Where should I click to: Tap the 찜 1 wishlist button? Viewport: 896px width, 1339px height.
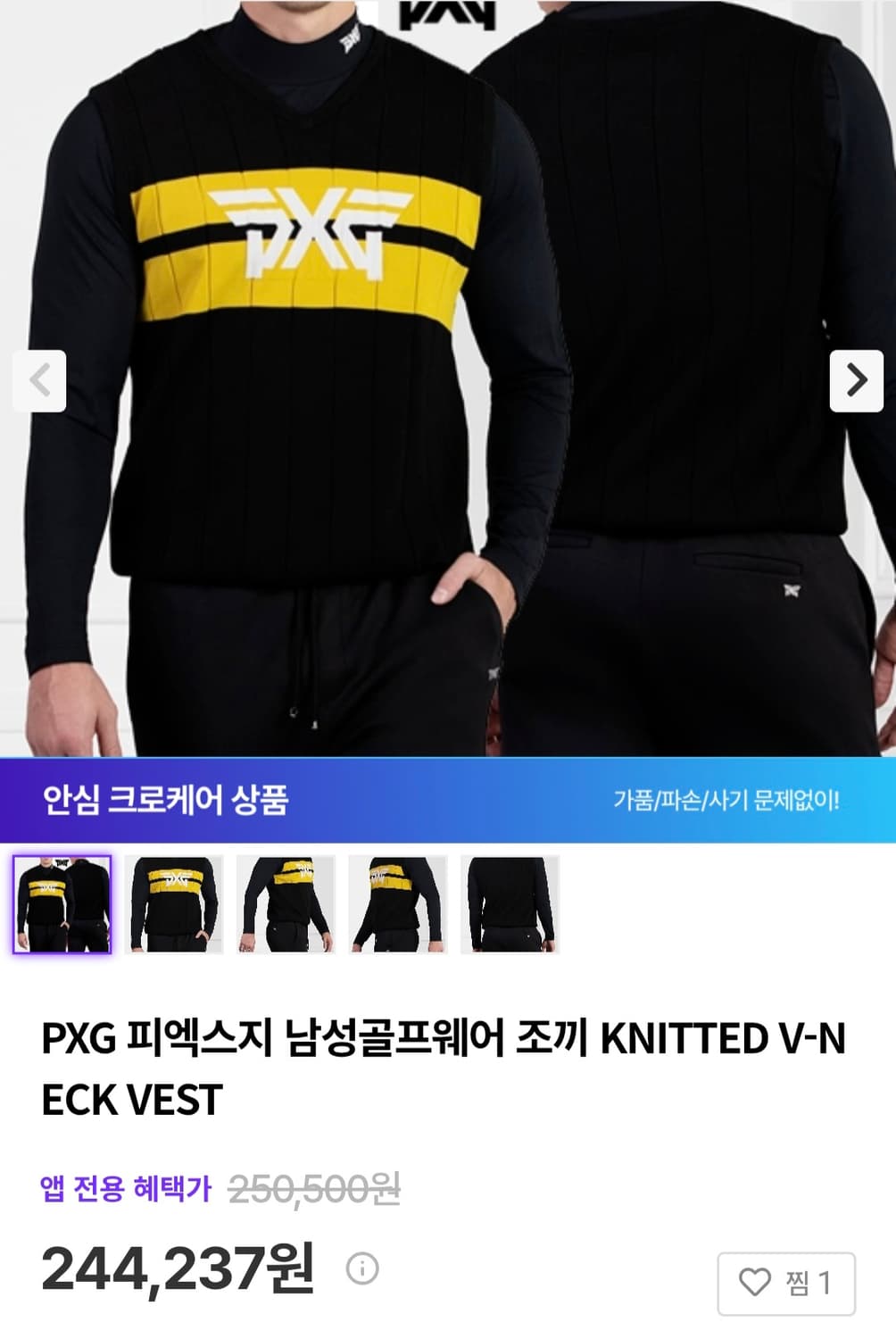785,1283
